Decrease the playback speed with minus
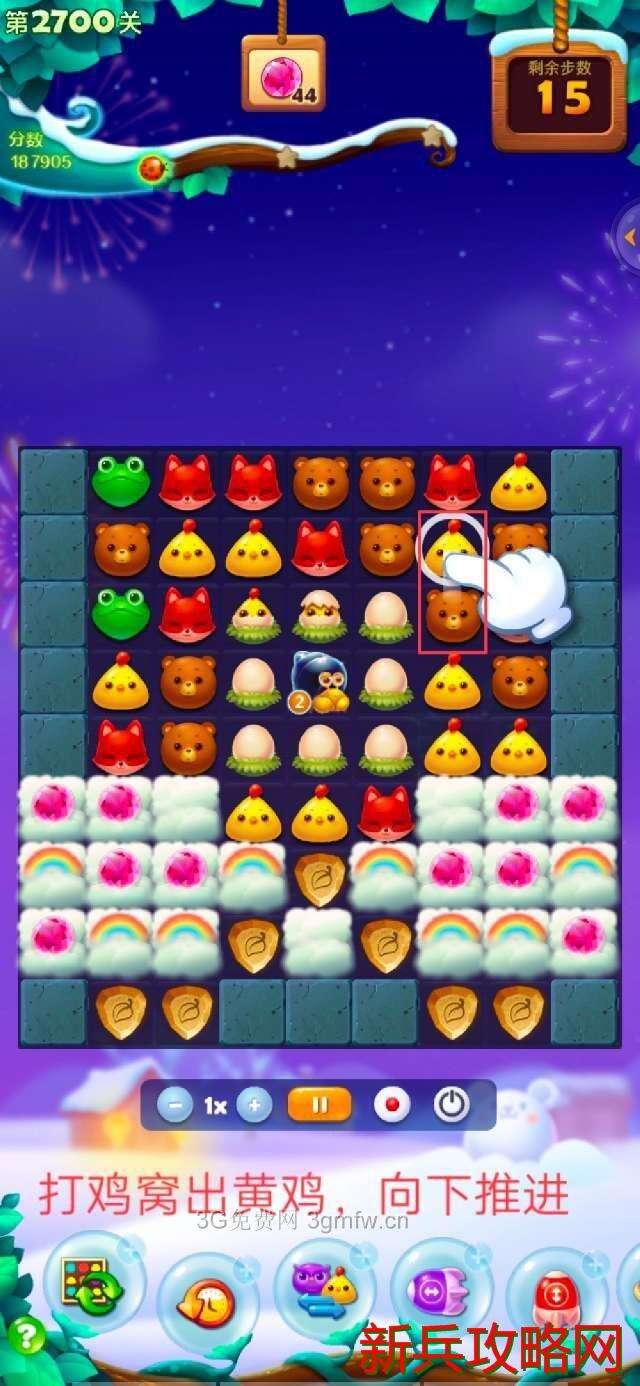 click(x=175, y=1105)
